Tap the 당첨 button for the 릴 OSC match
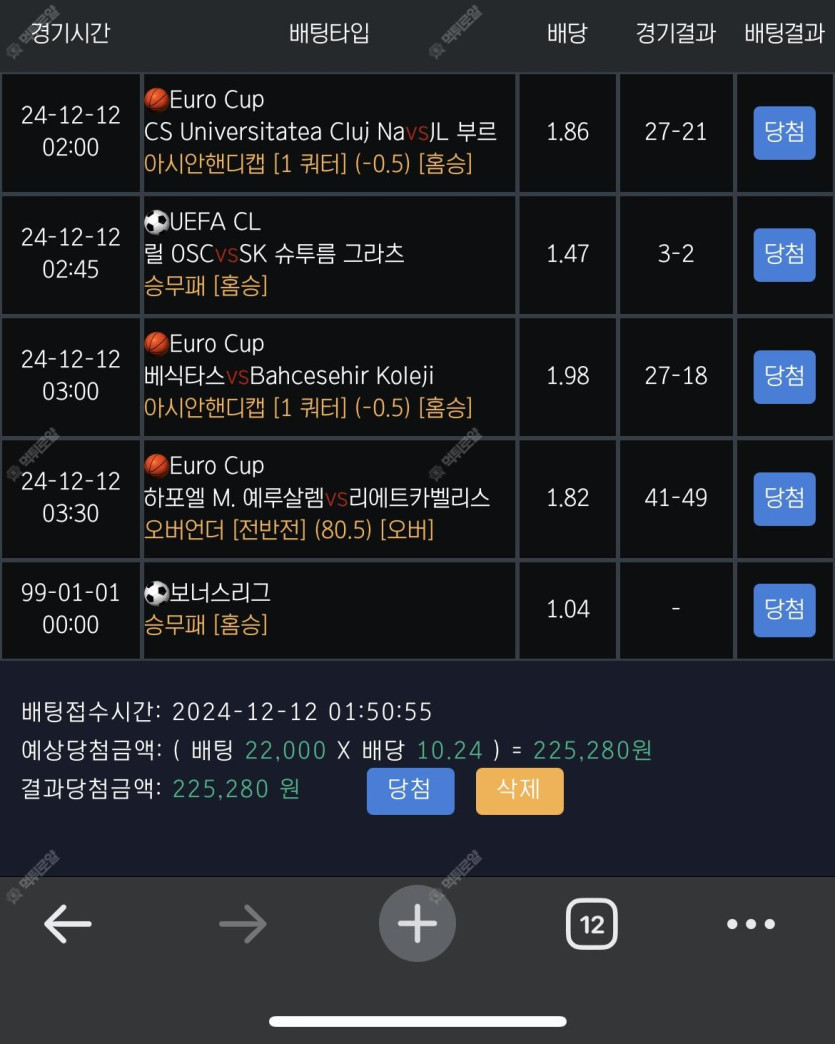The height and width of the screenshot is (1044, 835). click(784, 254)
